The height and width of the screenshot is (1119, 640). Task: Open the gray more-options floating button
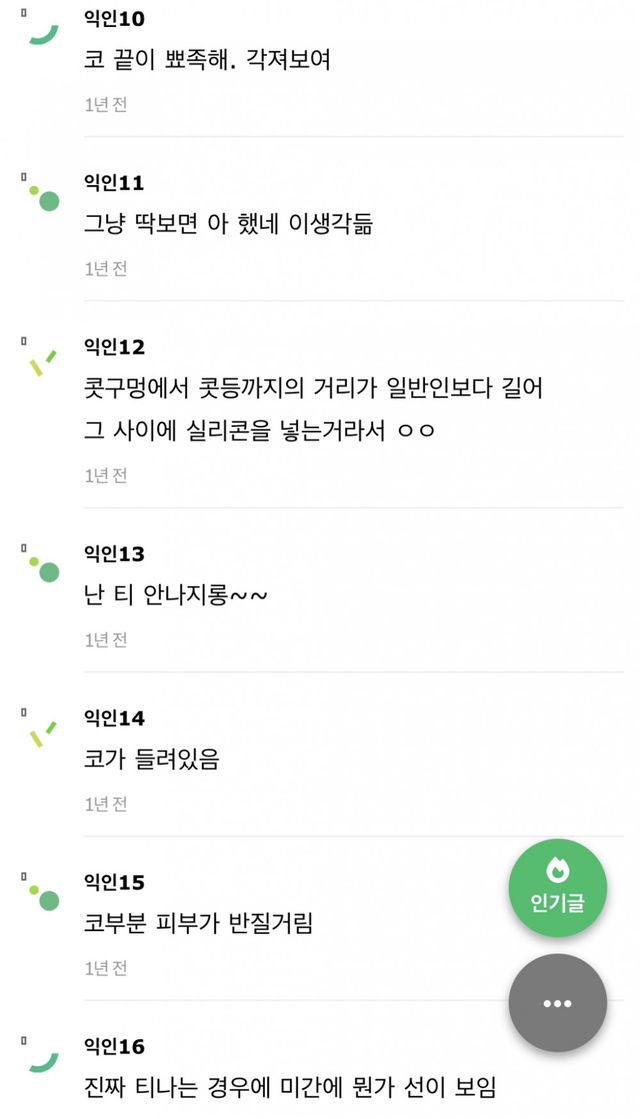[x=557, y=1003]
